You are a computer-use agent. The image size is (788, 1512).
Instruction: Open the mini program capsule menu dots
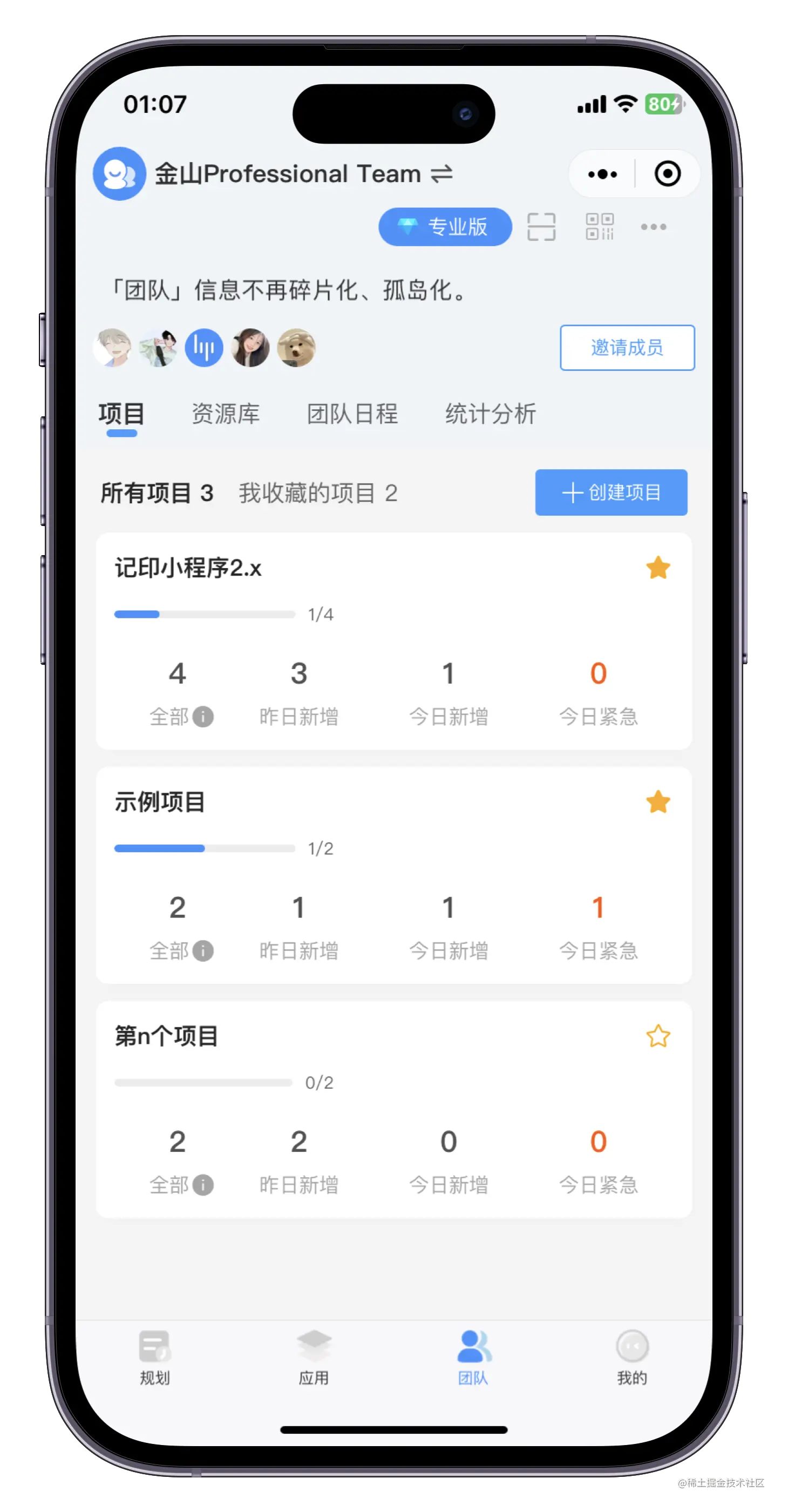(602, 174)
